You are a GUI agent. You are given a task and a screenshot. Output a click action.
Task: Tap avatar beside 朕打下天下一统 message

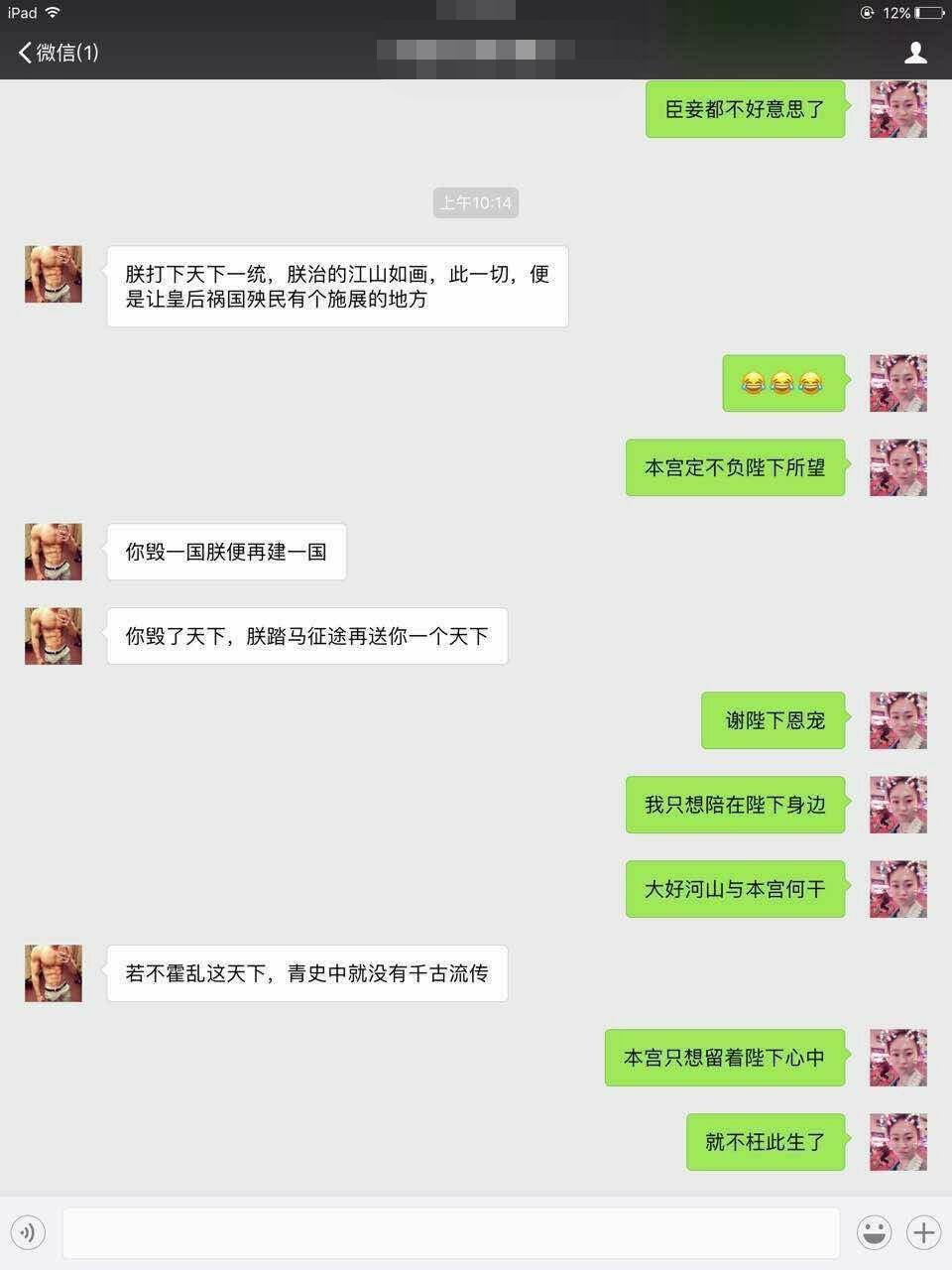(x=54, y=274)
